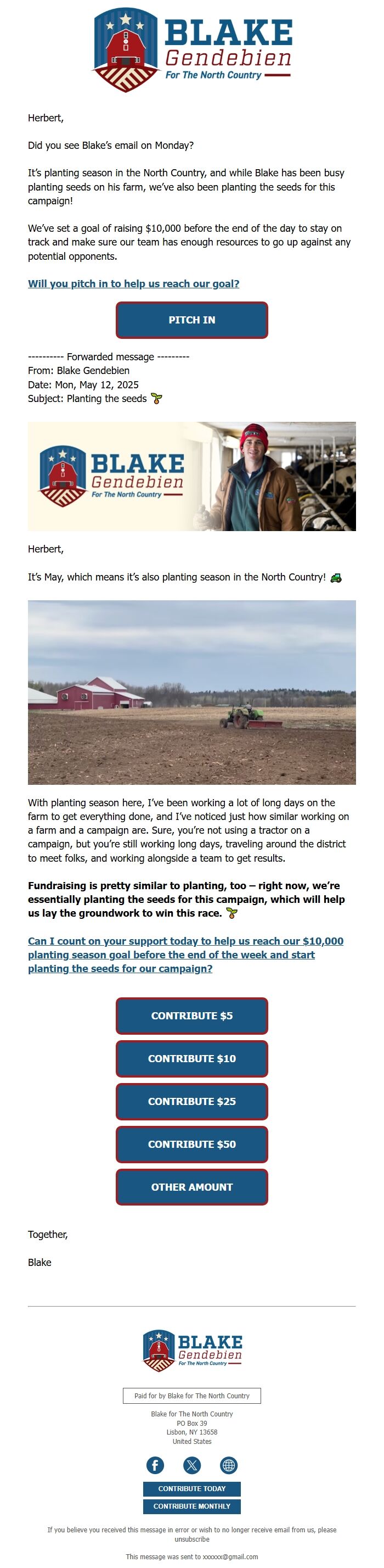Tap the PITCH IN button
Screen dimensions: 384x1568
pos(192,320)
